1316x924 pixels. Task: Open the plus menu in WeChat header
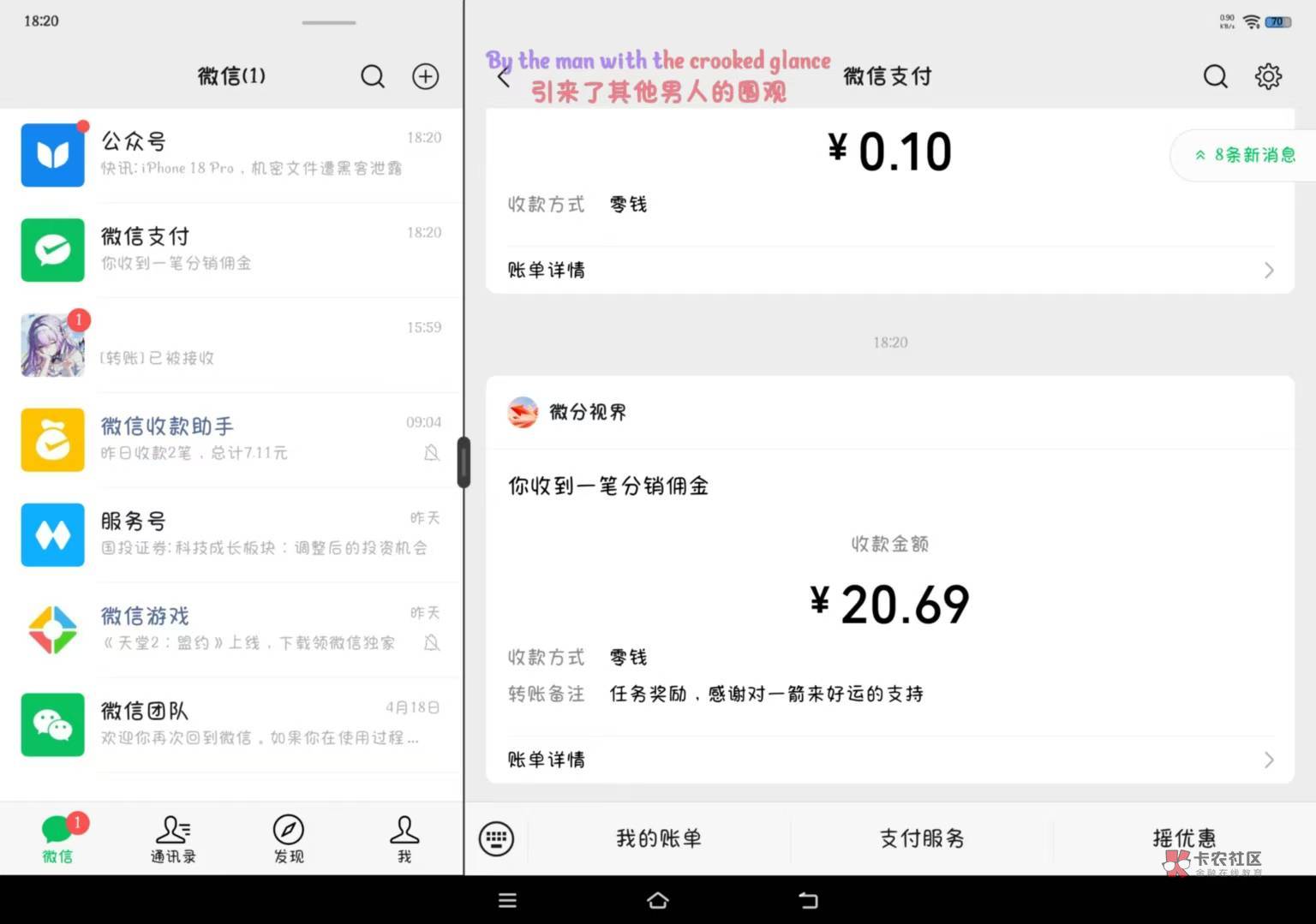coord(426,76)
